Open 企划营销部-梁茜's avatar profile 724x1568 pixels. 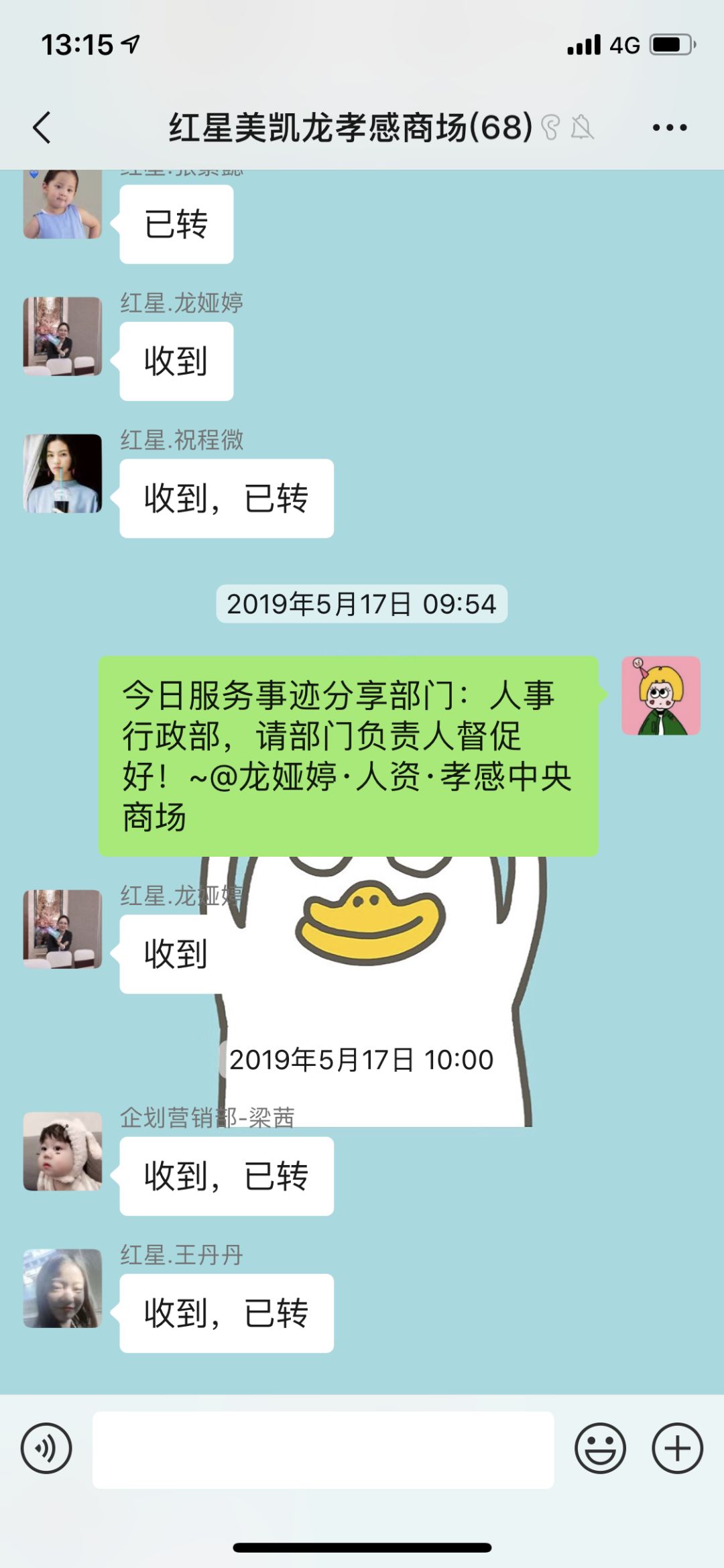click(x=63, y=1152)
